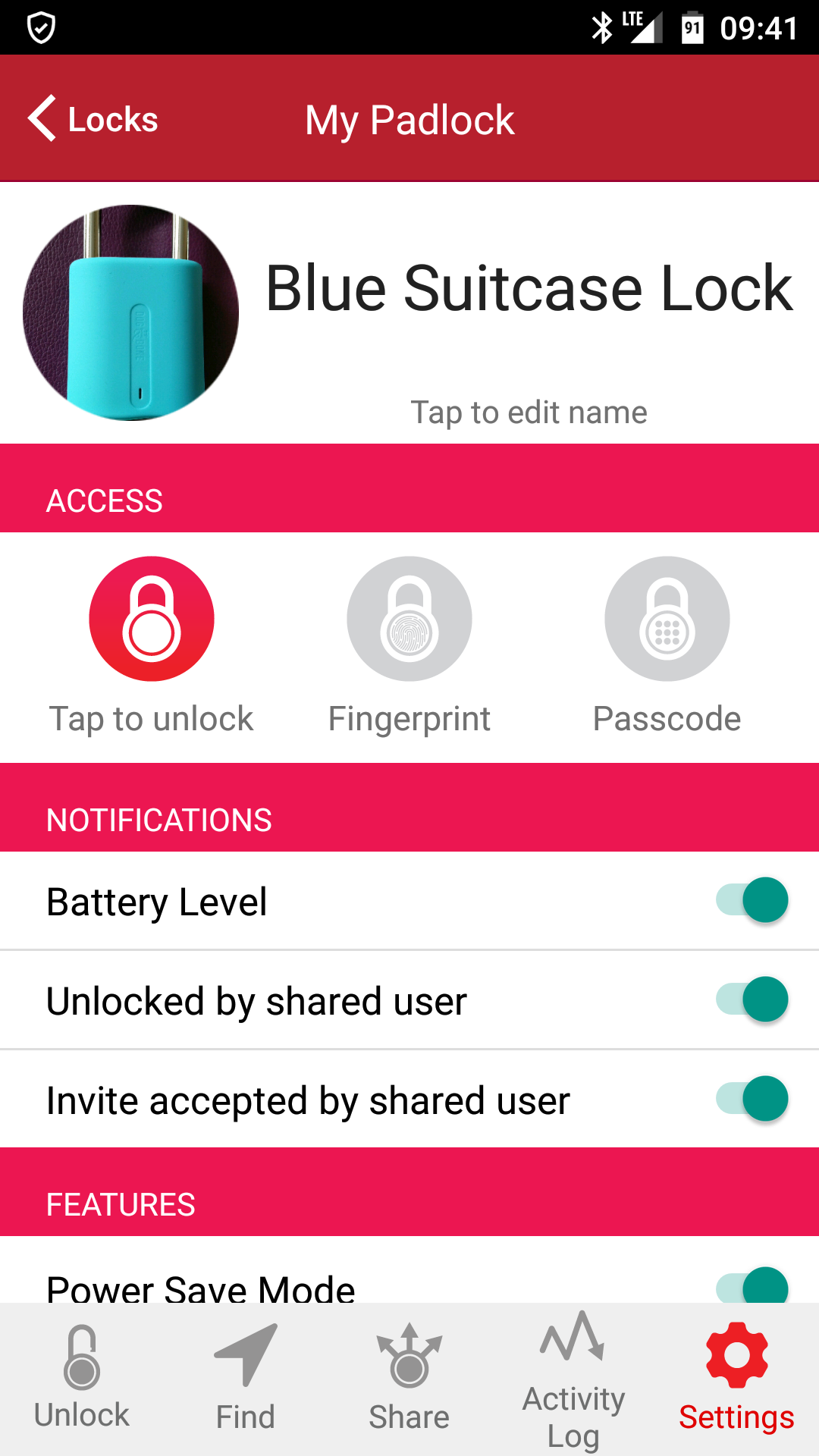
Task: Go to the Share tab
Action: point(409,1379)
